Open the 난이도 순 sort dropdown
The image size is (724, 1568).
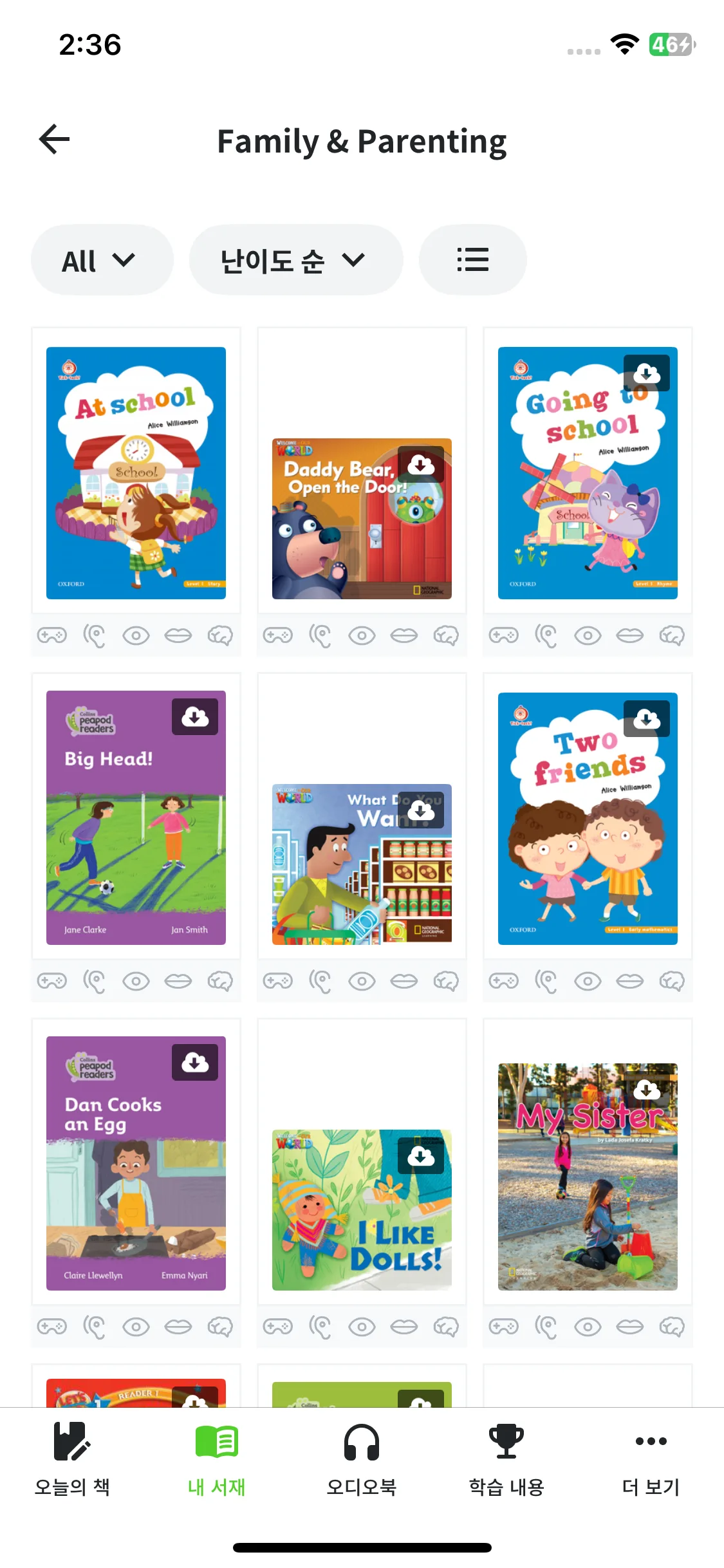pyautogui.click(x=295, y=260)
